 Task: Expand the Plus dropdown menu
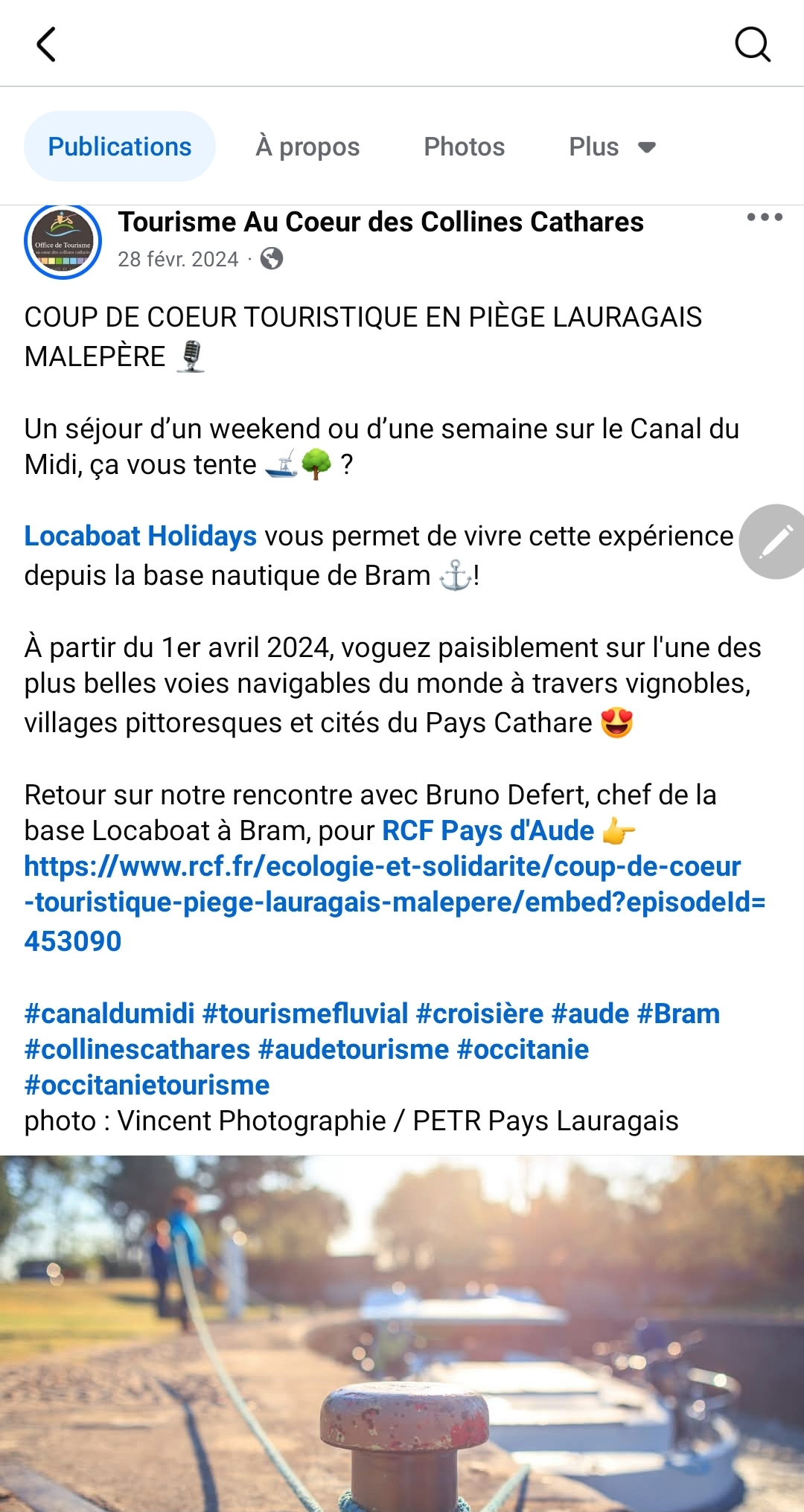pos(612,147)
